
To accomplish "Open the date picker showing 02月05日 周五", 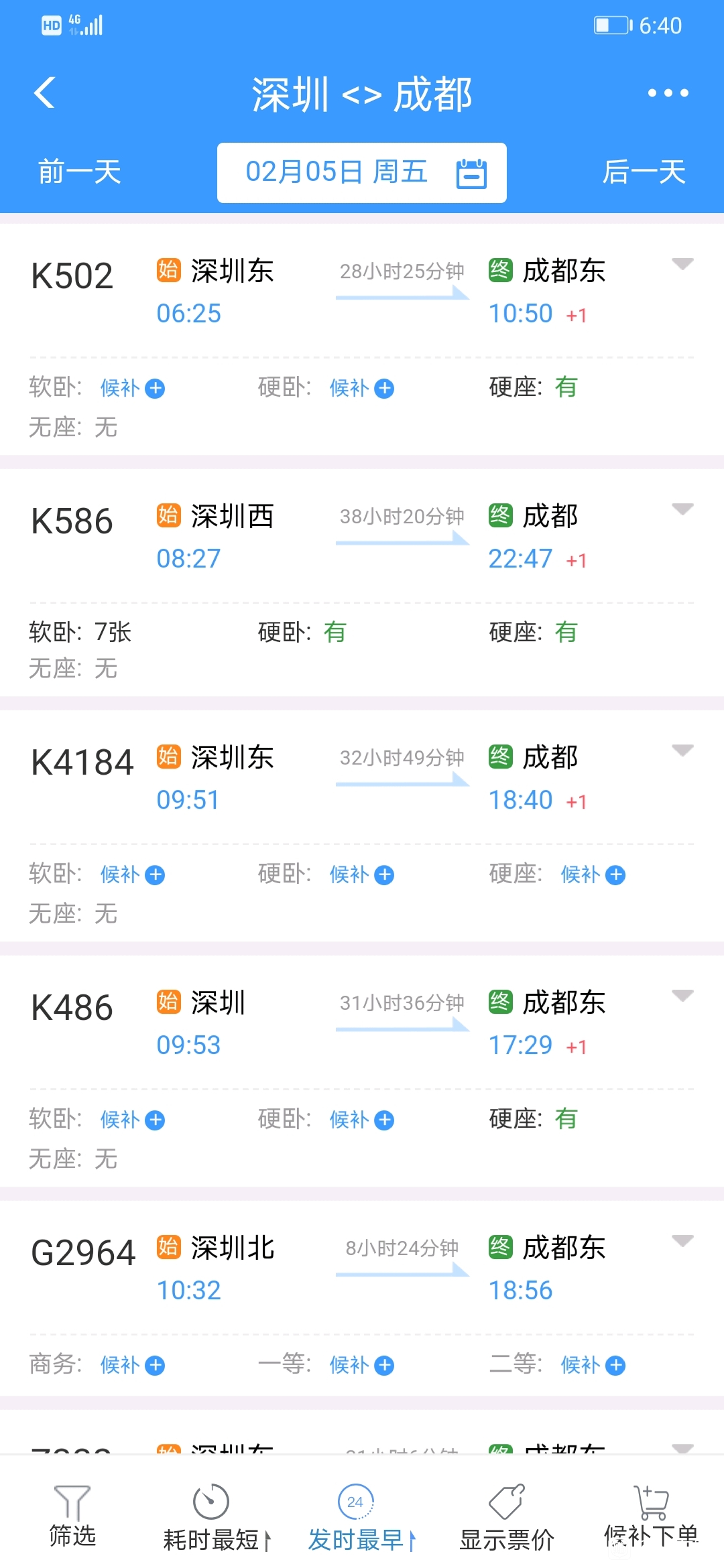I will [x=362, y=173].
